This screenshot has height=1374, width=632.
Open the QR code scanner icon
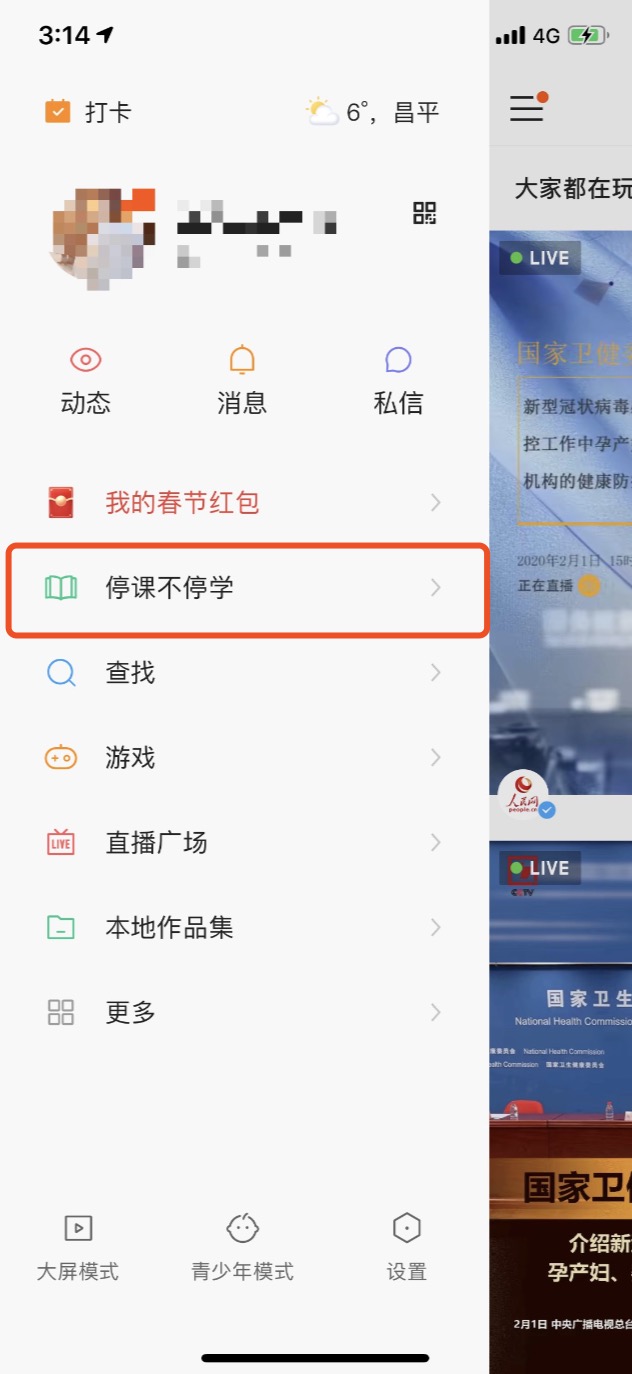425,213
